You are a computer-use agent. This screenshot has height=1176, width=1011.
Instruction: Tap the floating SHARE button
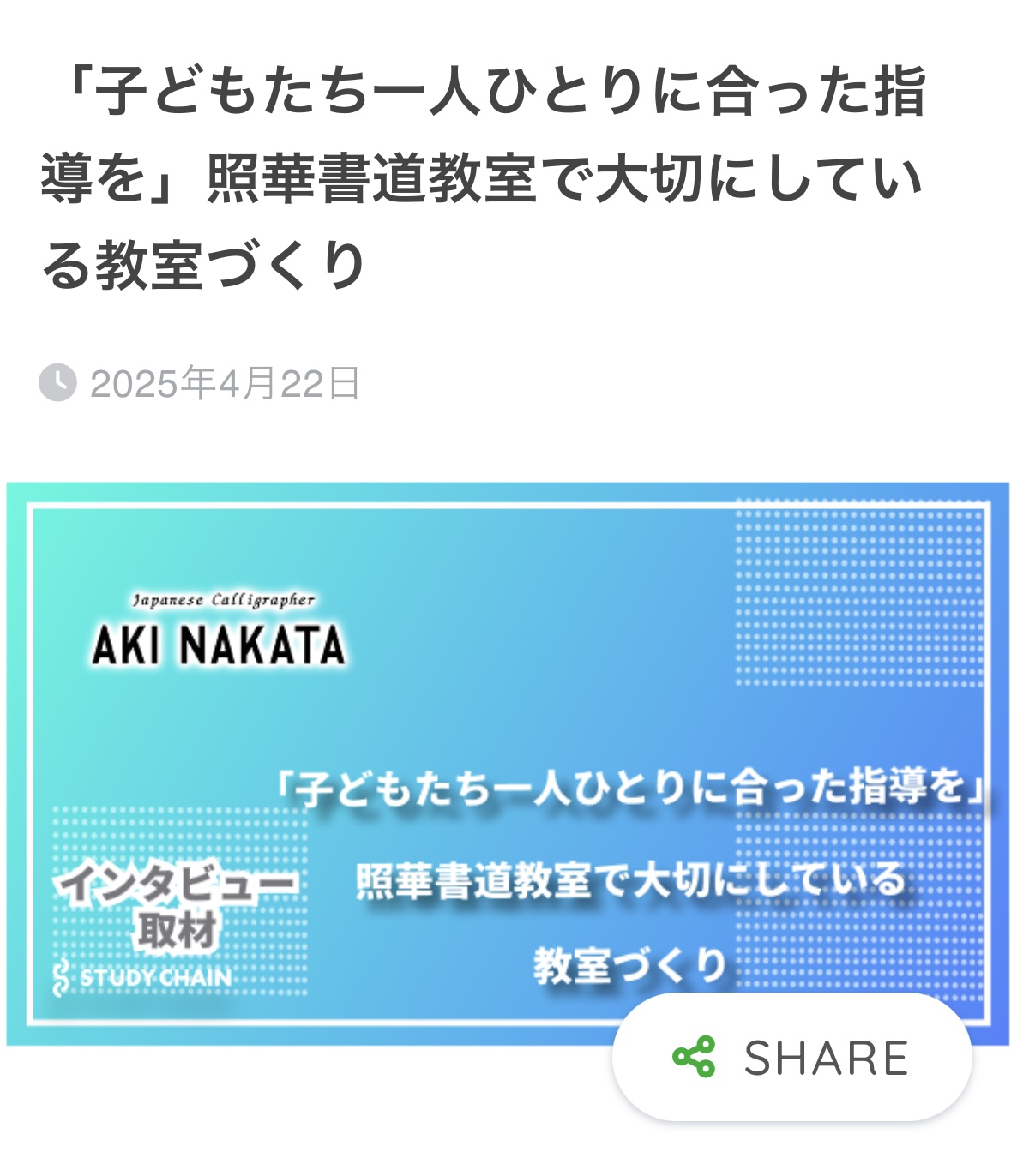tap(791, 1057)
